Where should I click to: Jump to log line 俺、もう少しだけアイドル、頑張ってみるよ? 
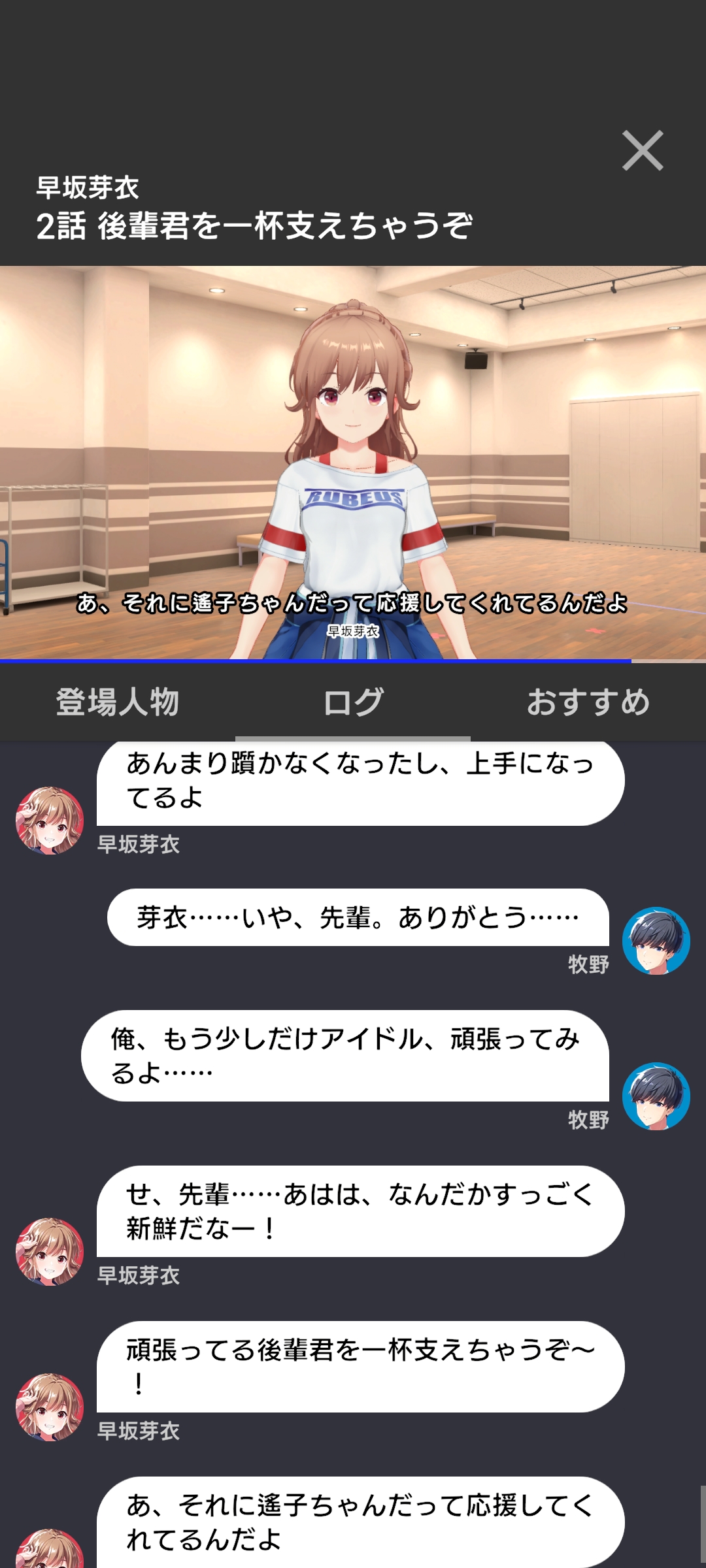point(345,1056)
